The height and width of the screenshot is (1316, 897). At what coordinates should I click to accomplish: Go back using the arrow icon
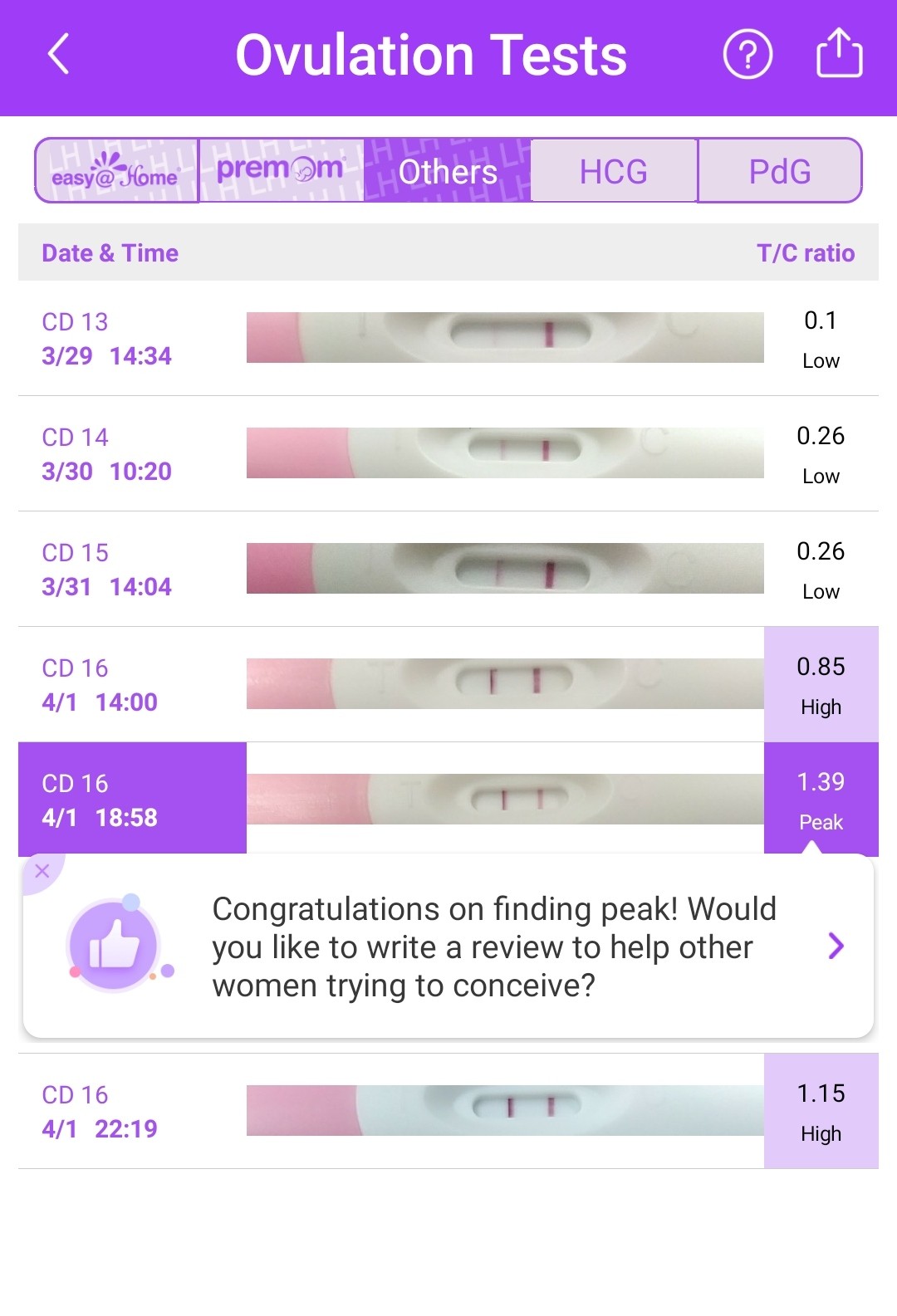[59, 55]
